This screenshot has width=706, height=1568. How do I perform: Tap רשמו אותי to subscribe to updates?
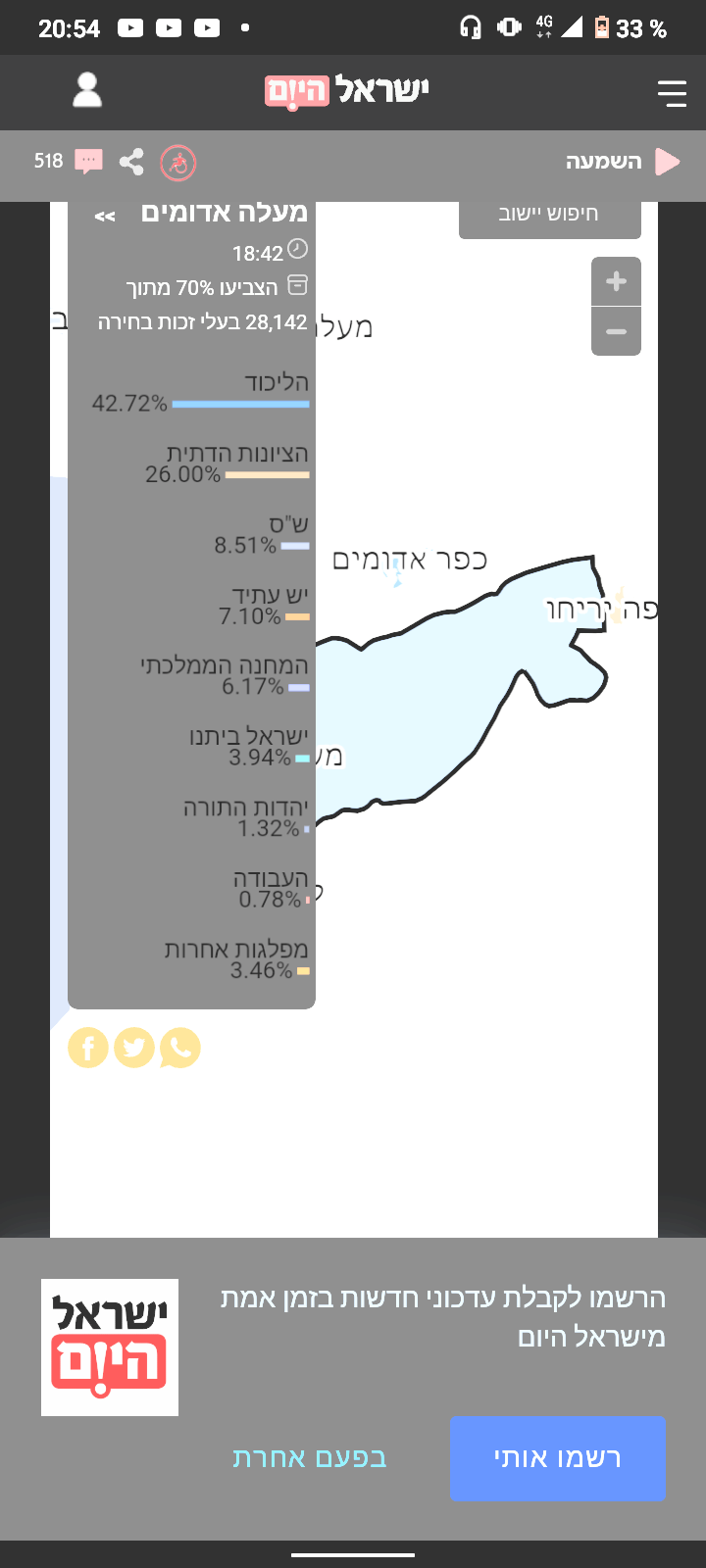pyautogui.click(x=558, y=1458)
